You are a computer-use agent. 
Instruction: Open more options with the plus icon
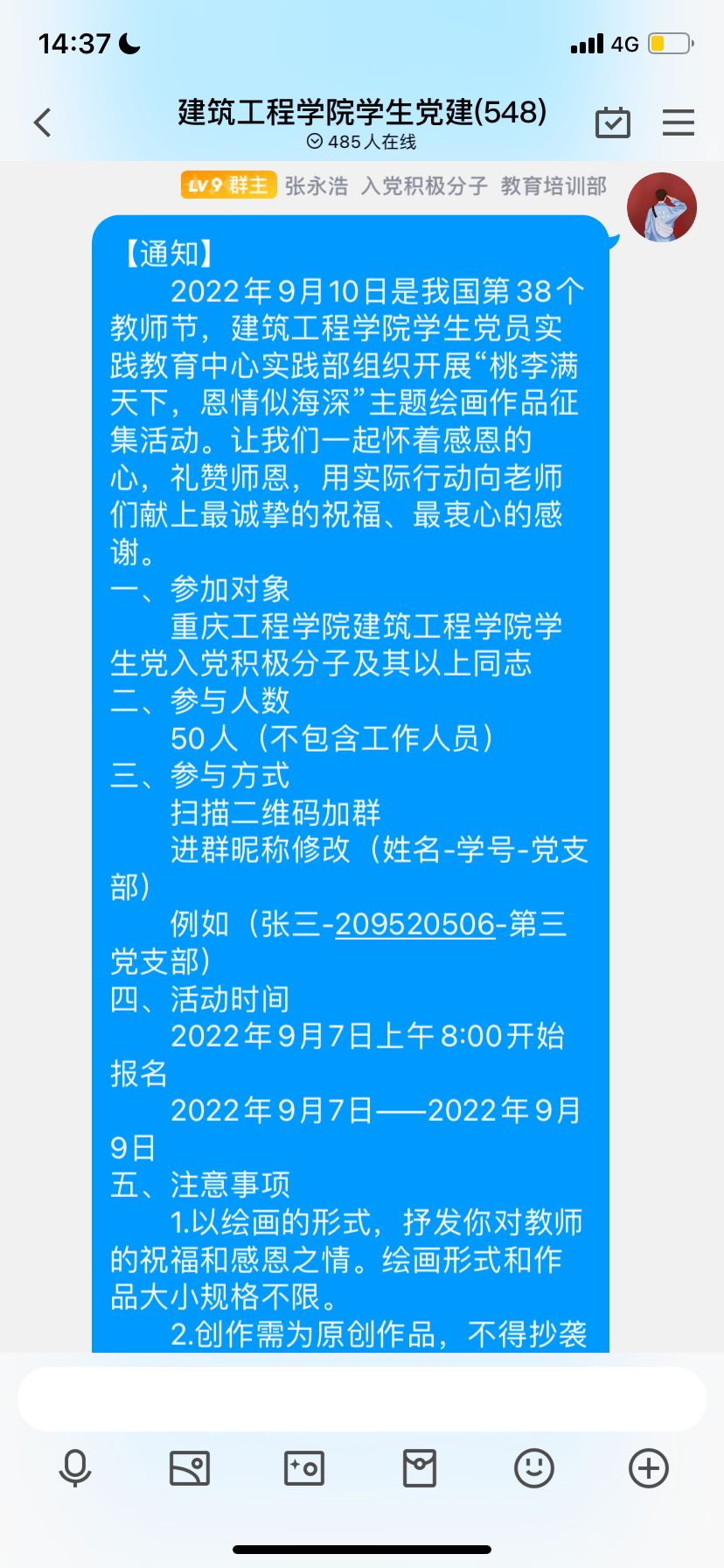coord(648,1467)
